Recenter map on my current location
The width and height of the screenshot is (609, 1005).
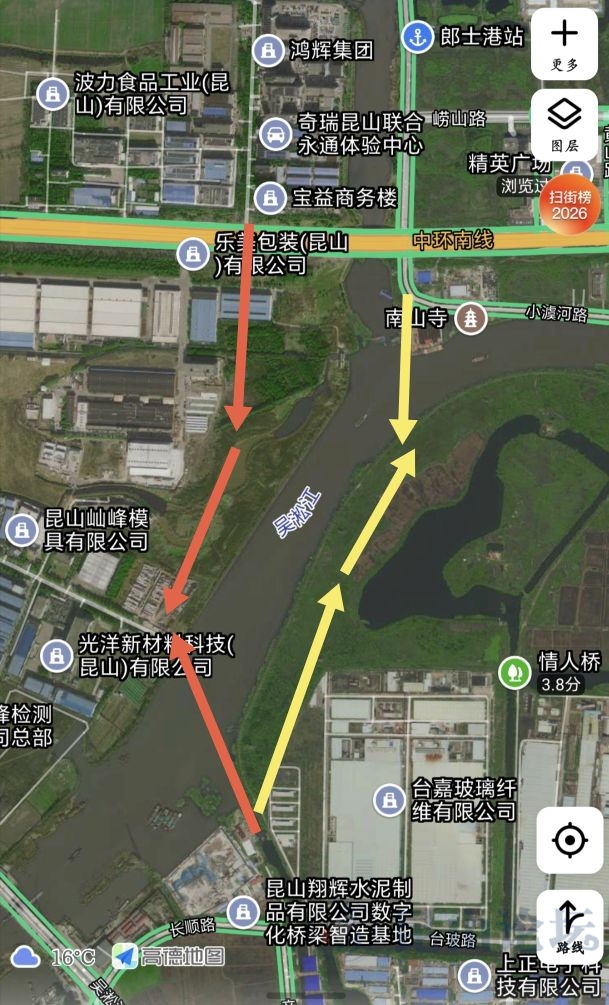569,841
